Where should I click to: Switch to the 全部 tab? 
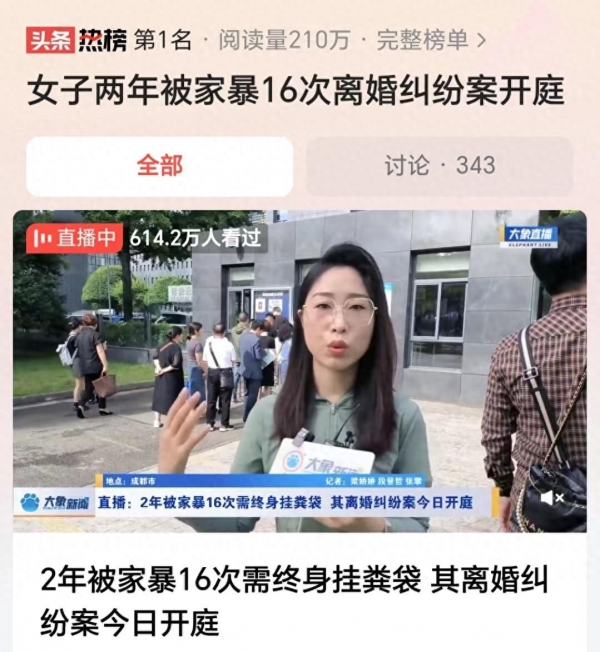[160, 166]
